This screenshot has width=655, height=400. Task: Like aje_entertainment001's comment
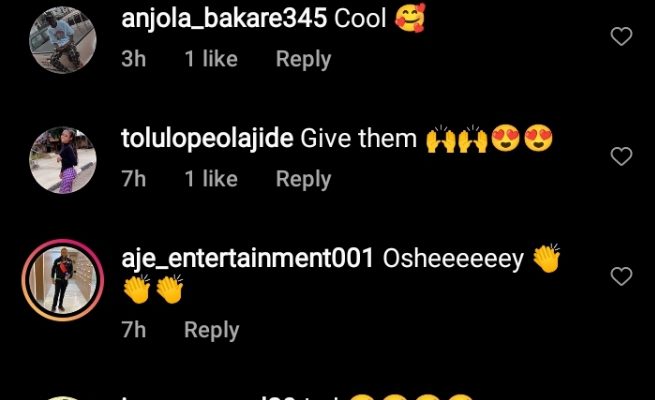621,276
